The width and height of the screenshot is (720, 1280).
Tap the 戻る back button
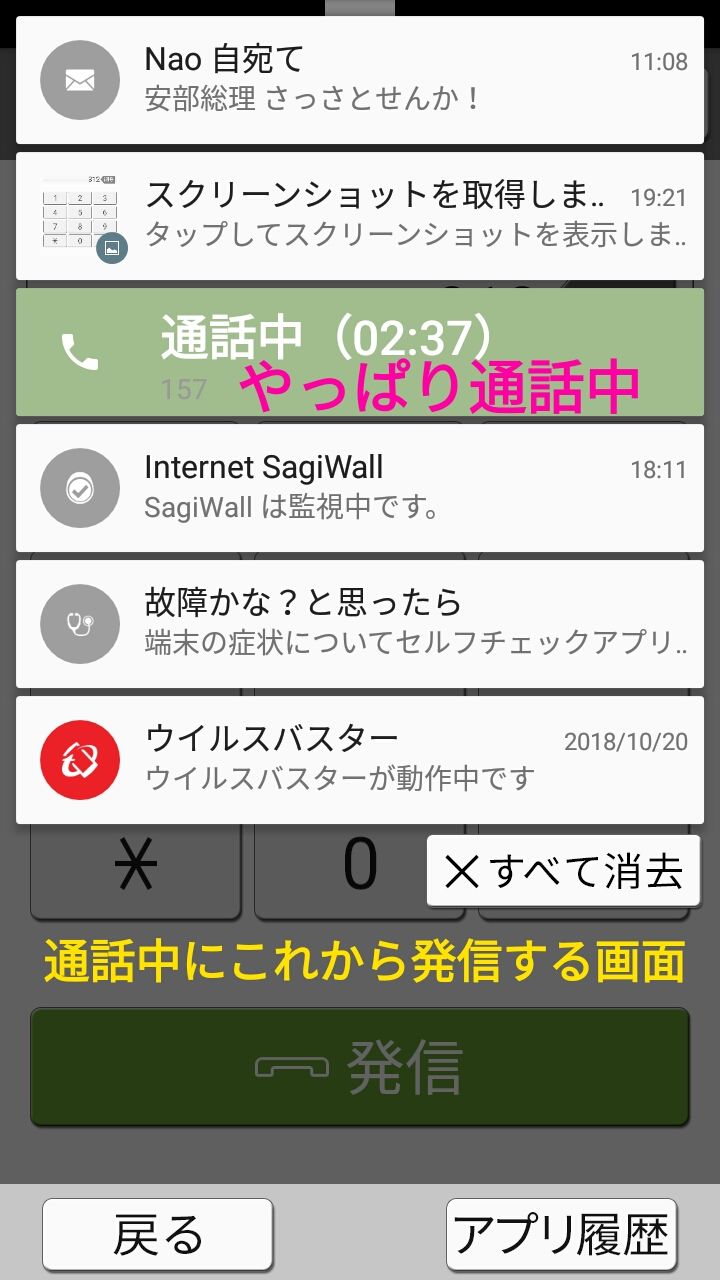point(157,1235)
